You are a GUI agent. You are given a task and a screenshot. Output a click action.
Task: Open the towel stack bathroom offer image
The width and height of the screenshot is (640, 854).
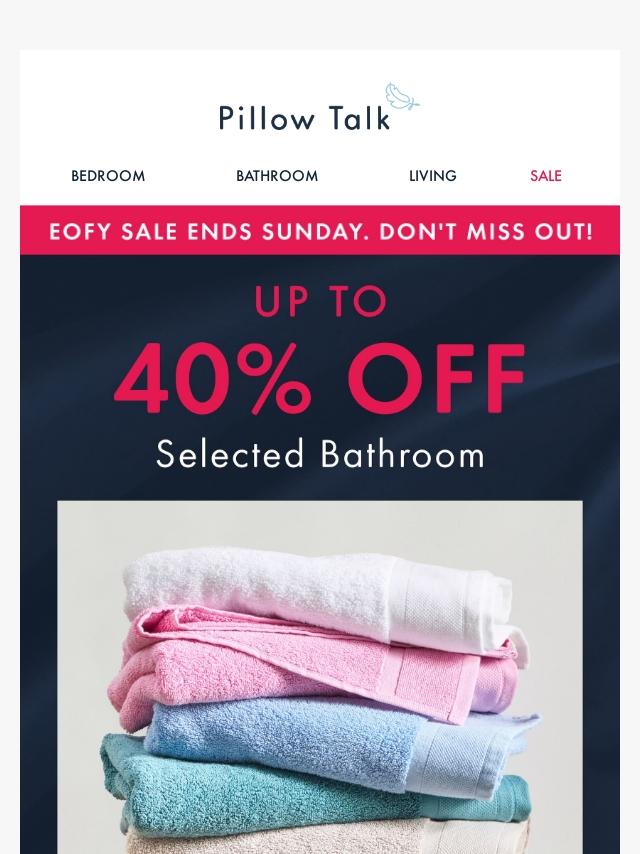coord(320,680)
